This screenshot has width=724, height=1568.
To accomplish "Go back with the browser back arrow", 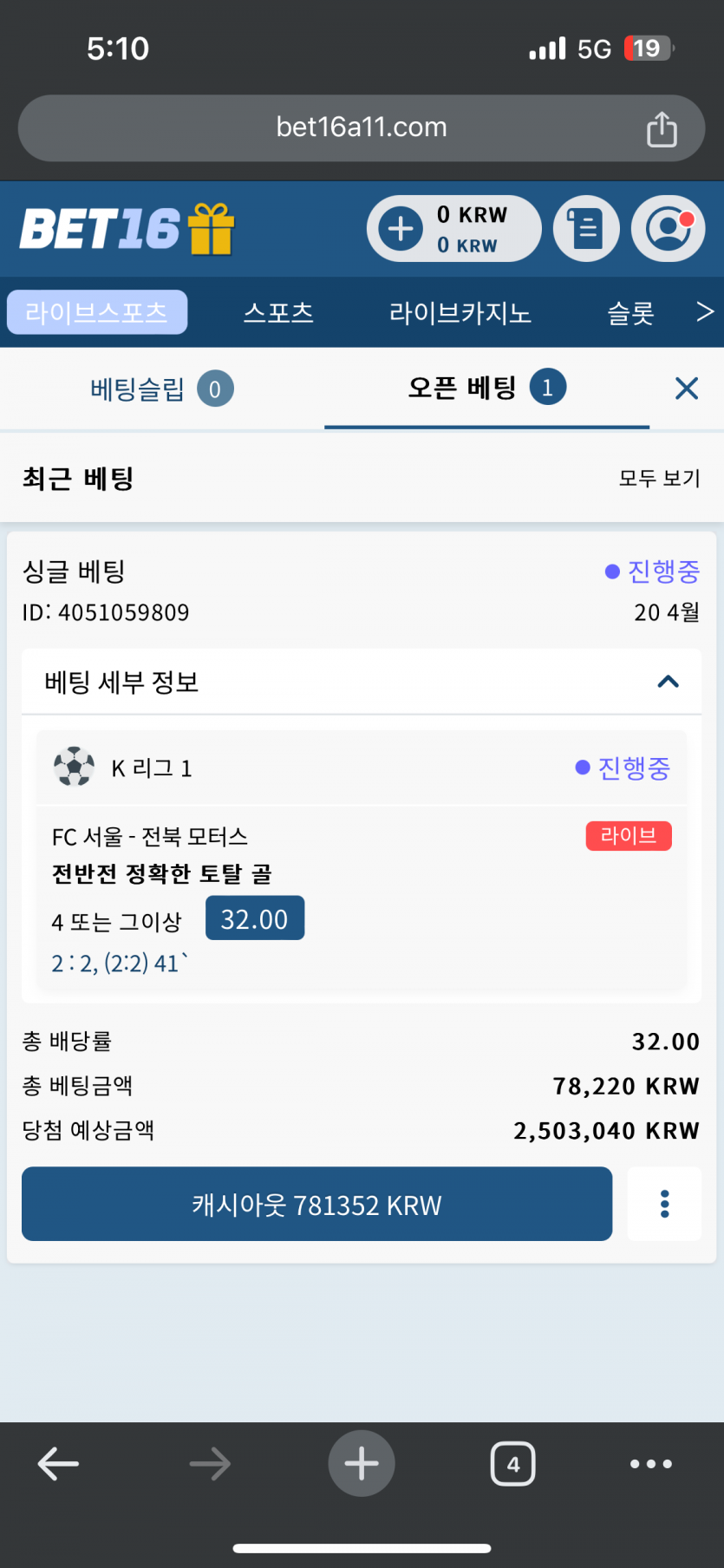I will 58,1464.
